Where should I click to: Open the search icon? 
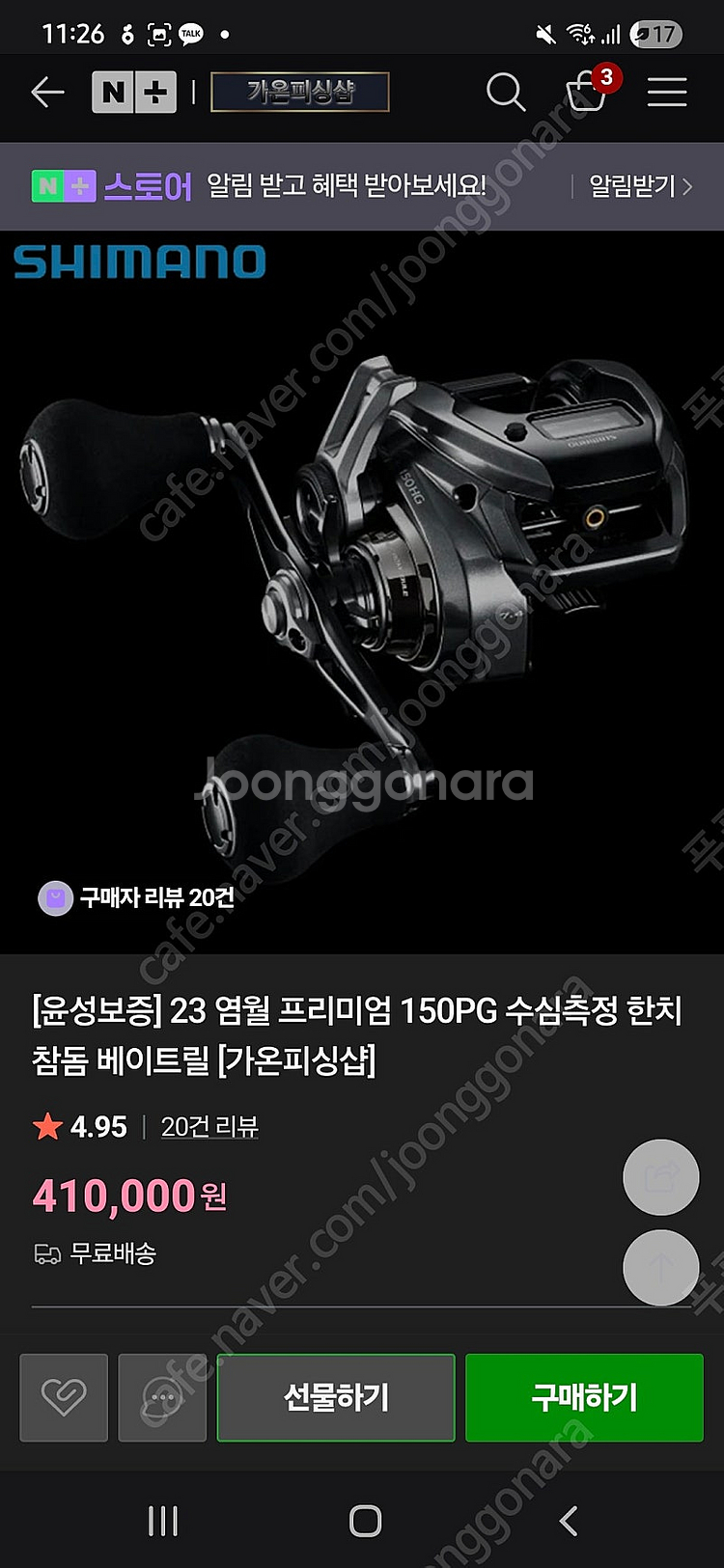point(506,93)
